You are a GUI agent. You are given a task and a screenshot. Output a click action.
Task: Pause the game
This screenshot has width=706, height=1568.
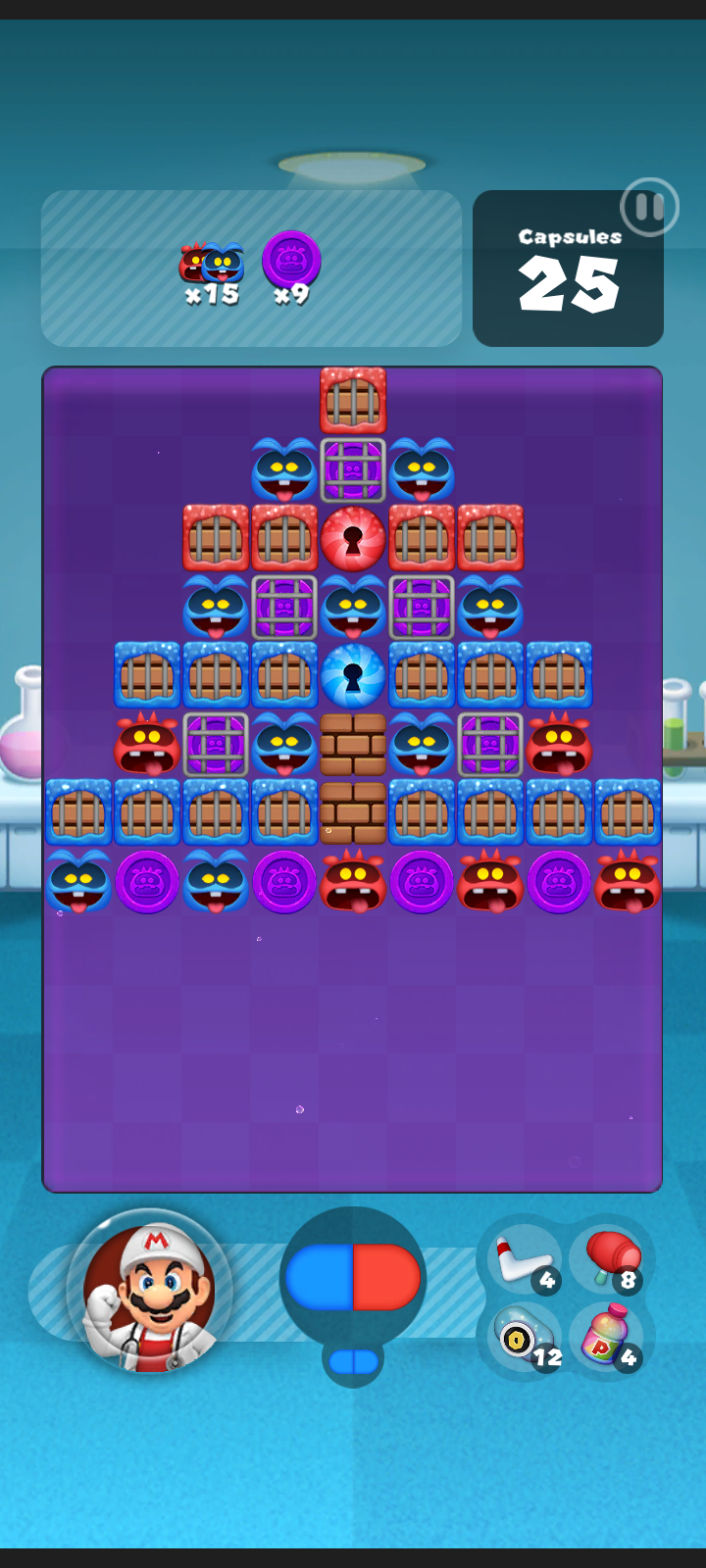pos(649,207)
